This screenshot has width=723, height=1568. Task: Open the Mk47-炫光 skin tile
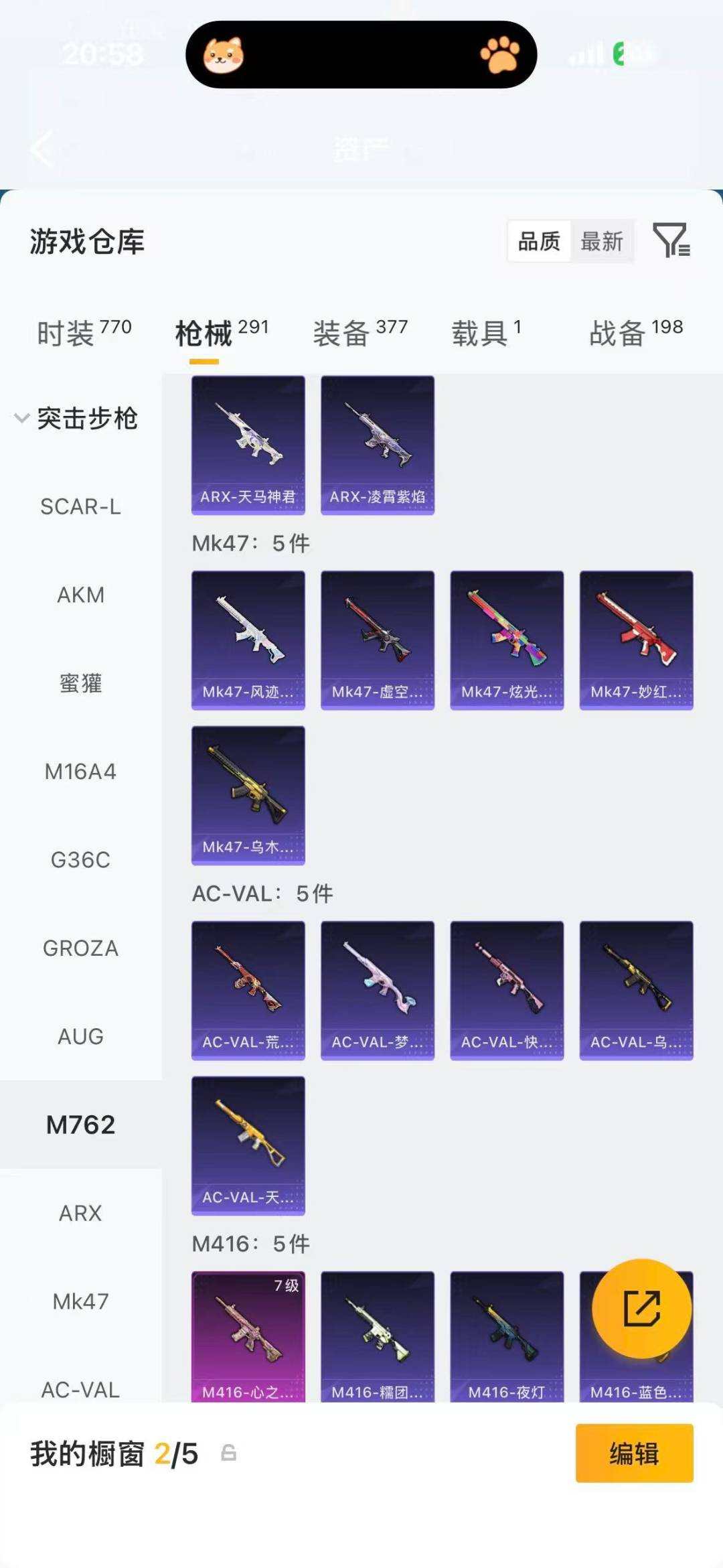507,640
